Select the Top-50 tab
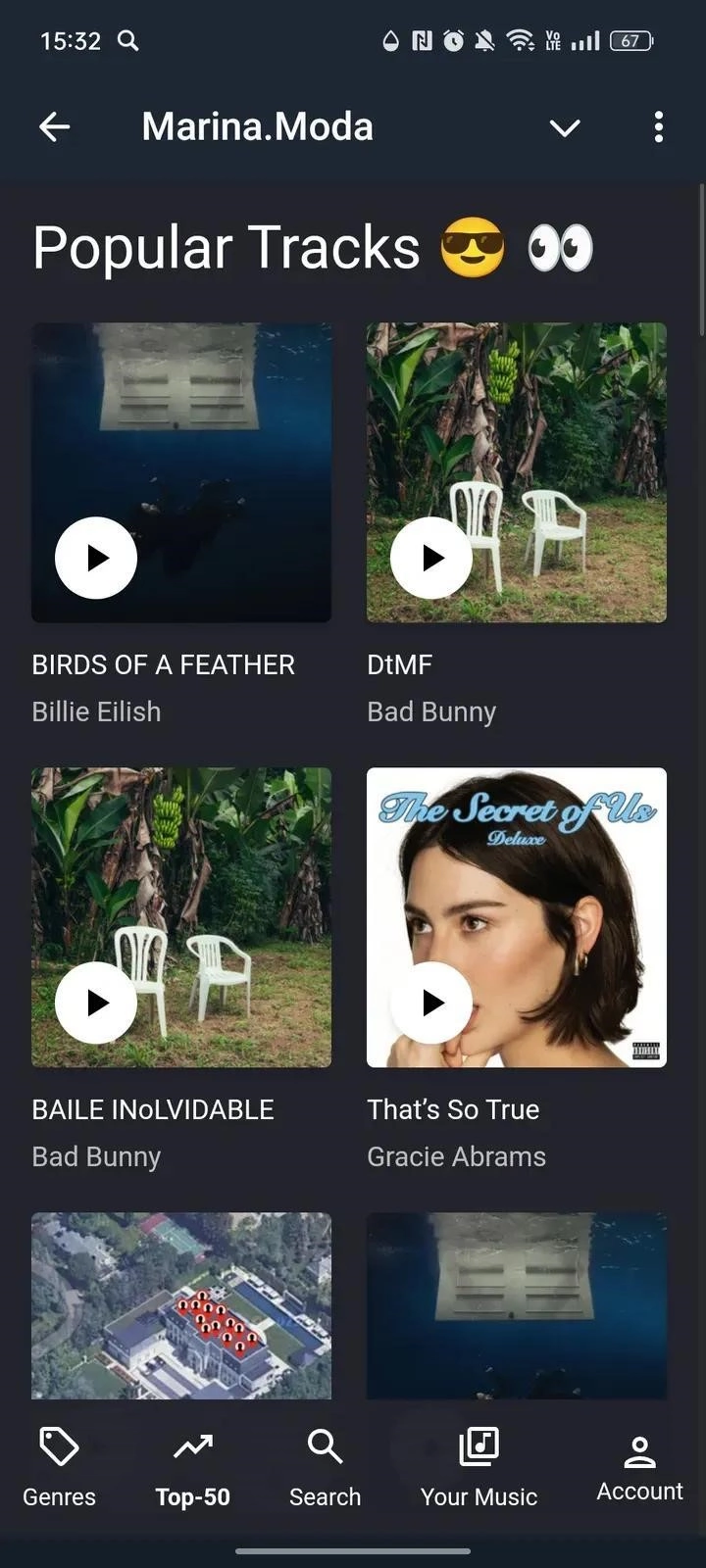706x1568 pixels. (192, 1467)
